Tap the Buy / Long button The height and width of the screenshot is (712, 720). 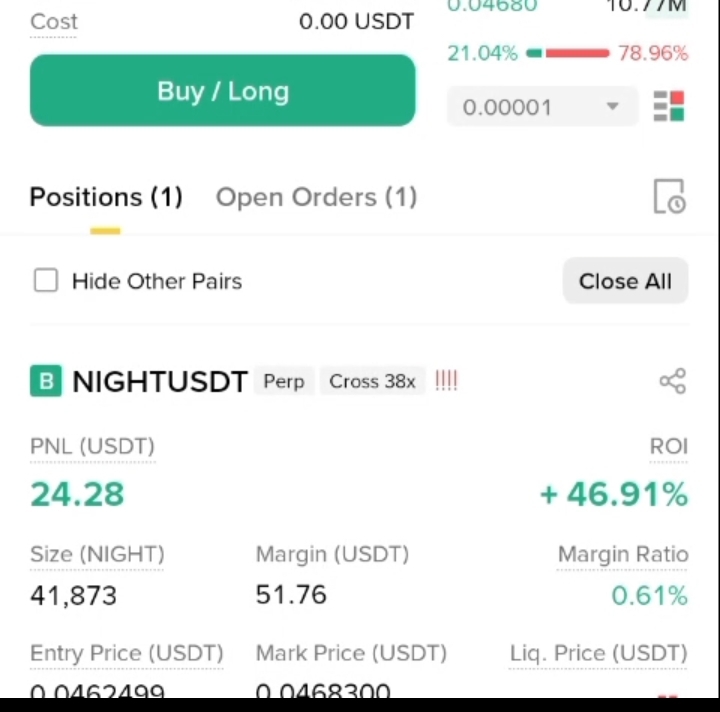[x=222, y=91]
